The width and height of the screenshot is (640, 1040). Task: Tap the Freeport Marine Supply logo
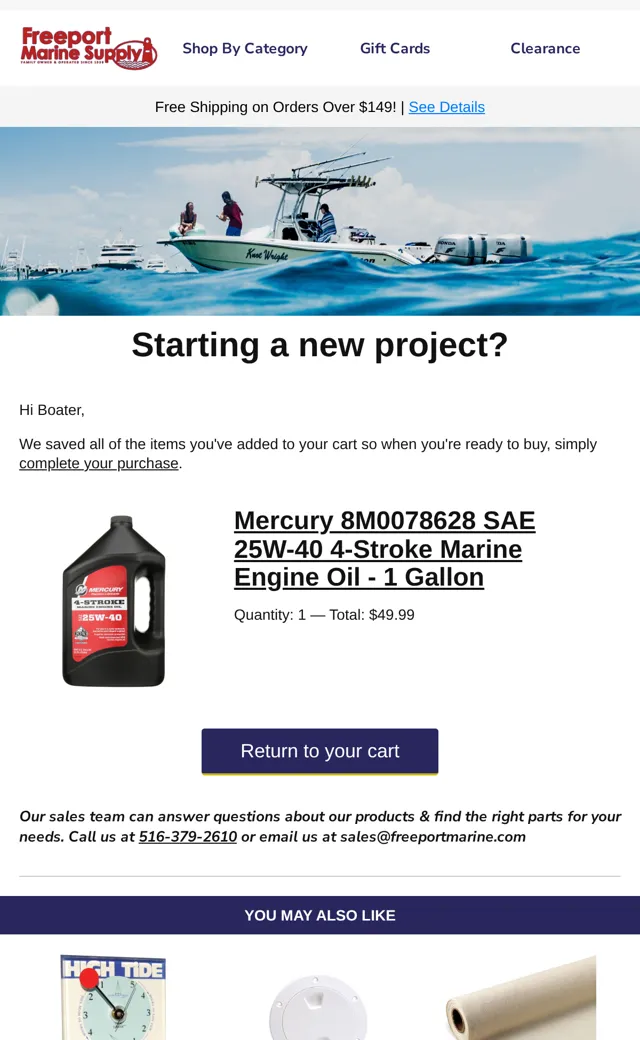(88, 48)
